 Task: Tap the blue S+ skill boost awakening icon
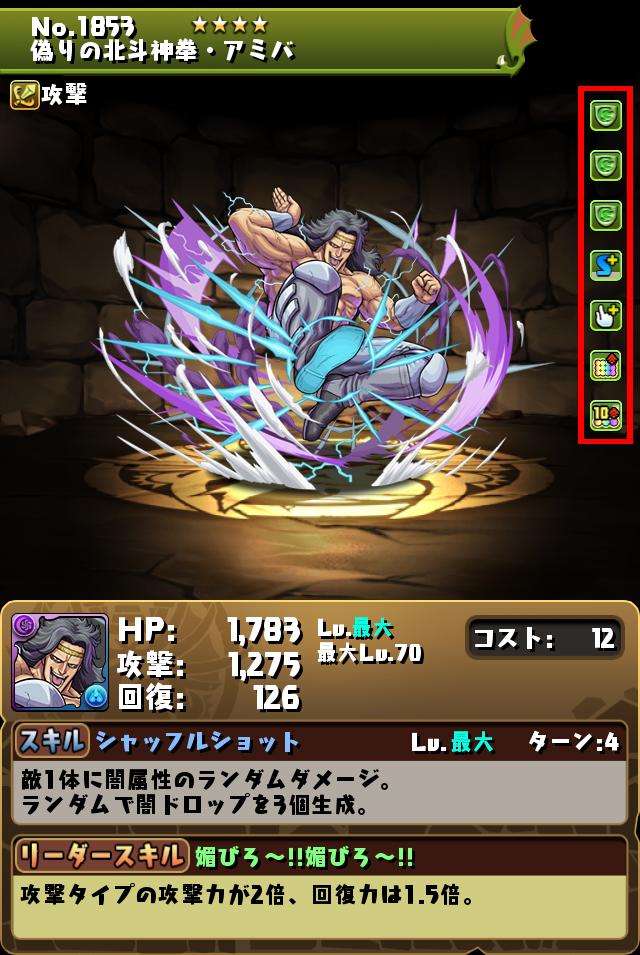point(606,265)
